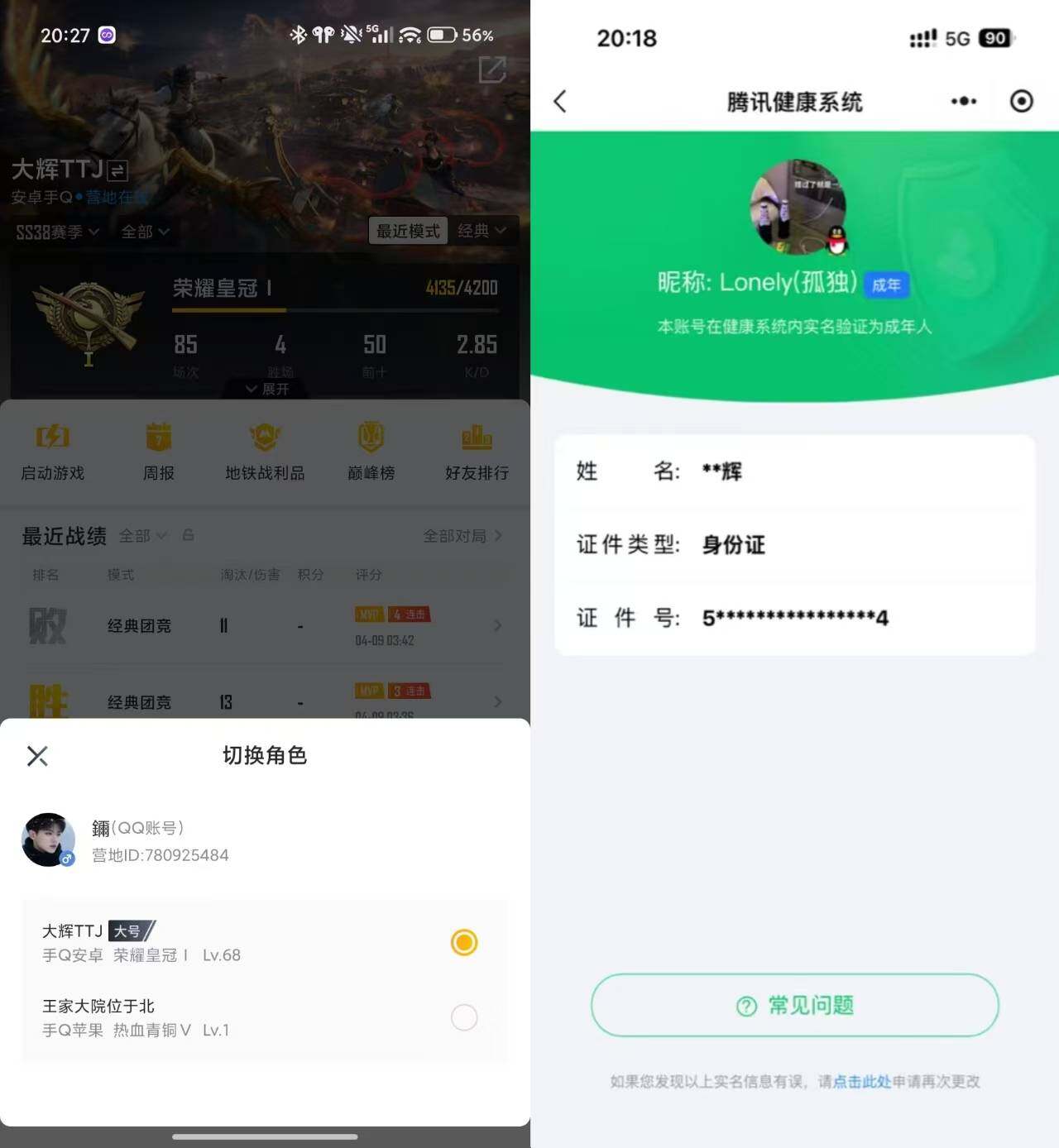Image resolution: width=1059 pixels, height=1148 pixels.
Task: Open the 全部 mode filter dropdown
Action: 144,232
